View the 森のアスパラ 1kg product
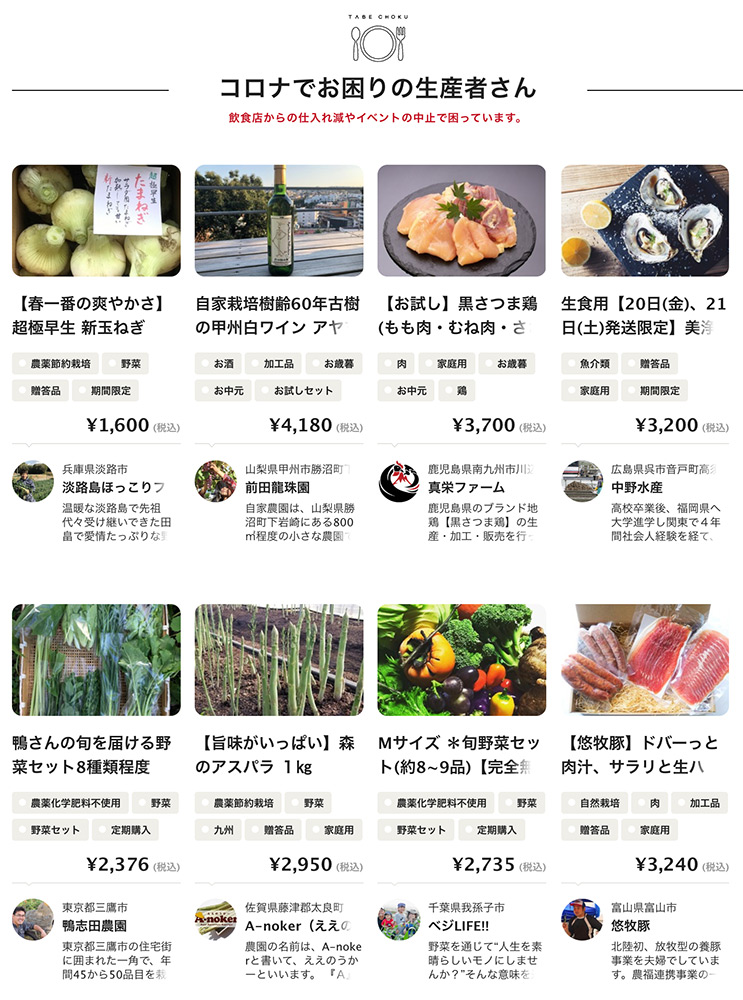The height and width of the screenshot is (1000, 743). point(279,660)
